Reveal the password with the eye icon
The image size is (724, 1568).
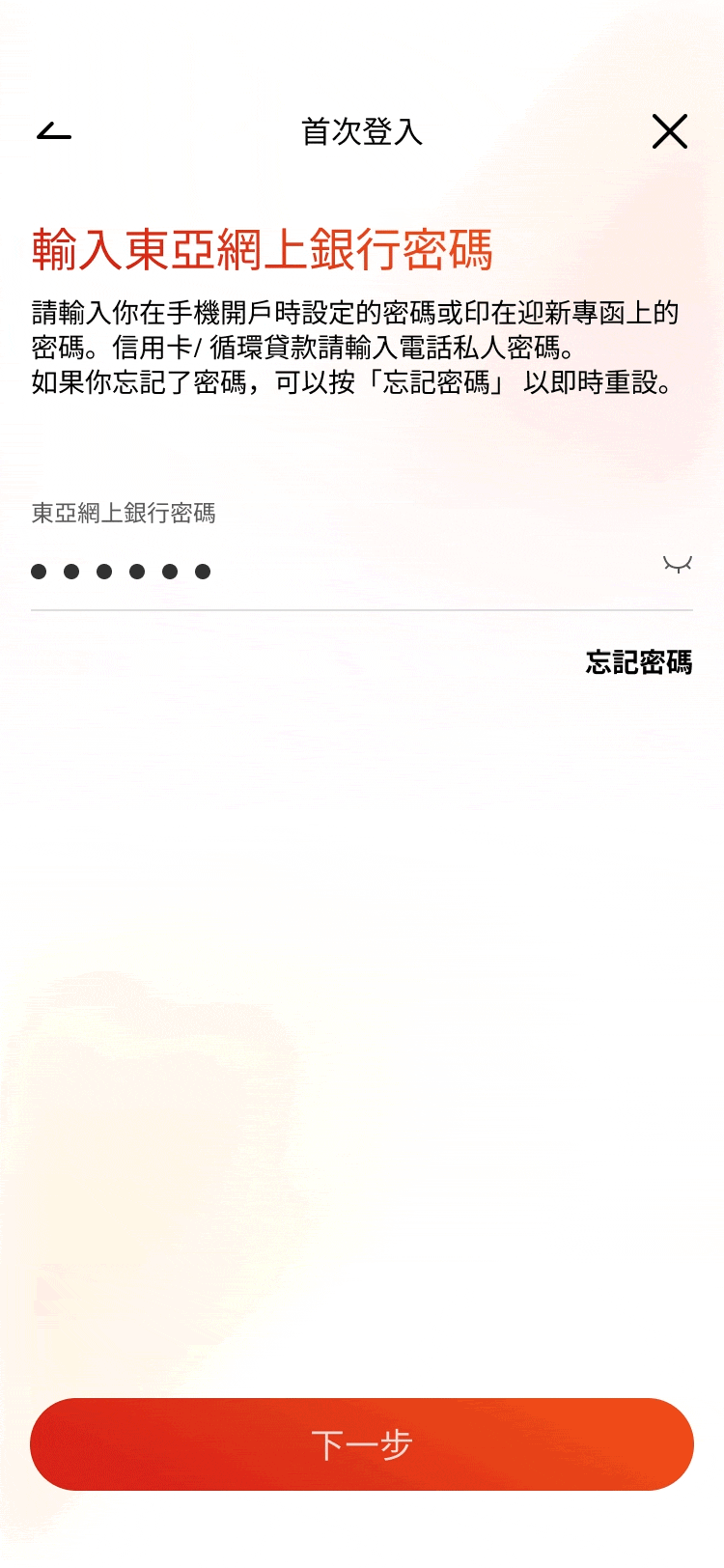(678, 564)
